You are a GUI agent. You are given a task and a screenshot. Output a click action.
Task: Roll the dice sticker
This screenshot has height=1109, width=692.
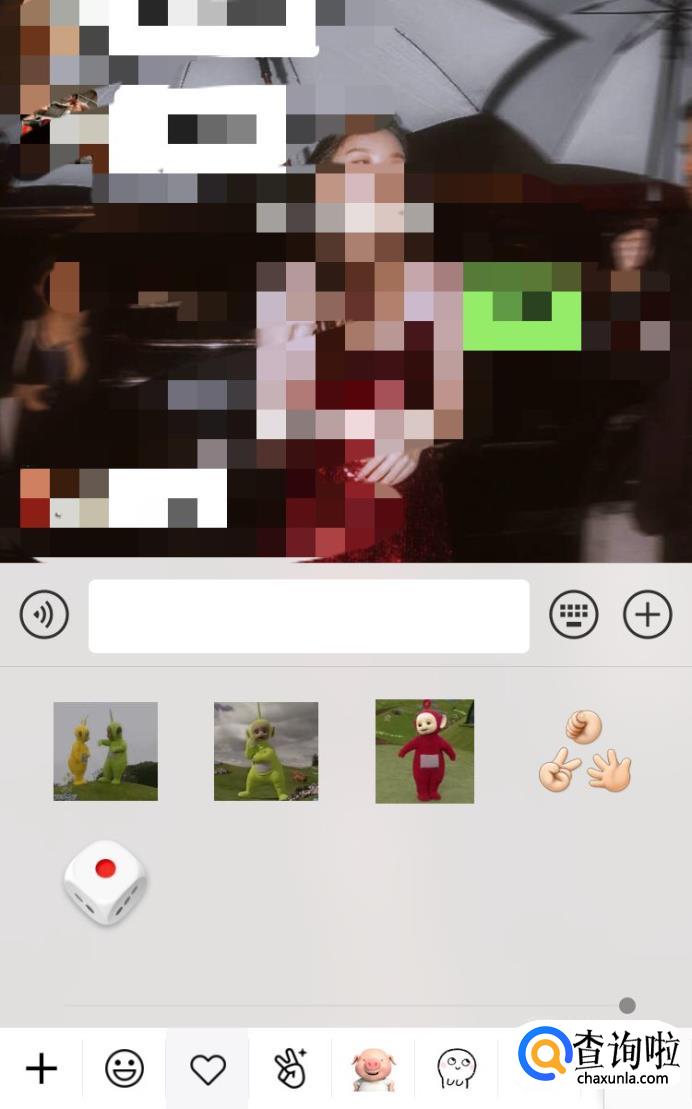(105, 883)
